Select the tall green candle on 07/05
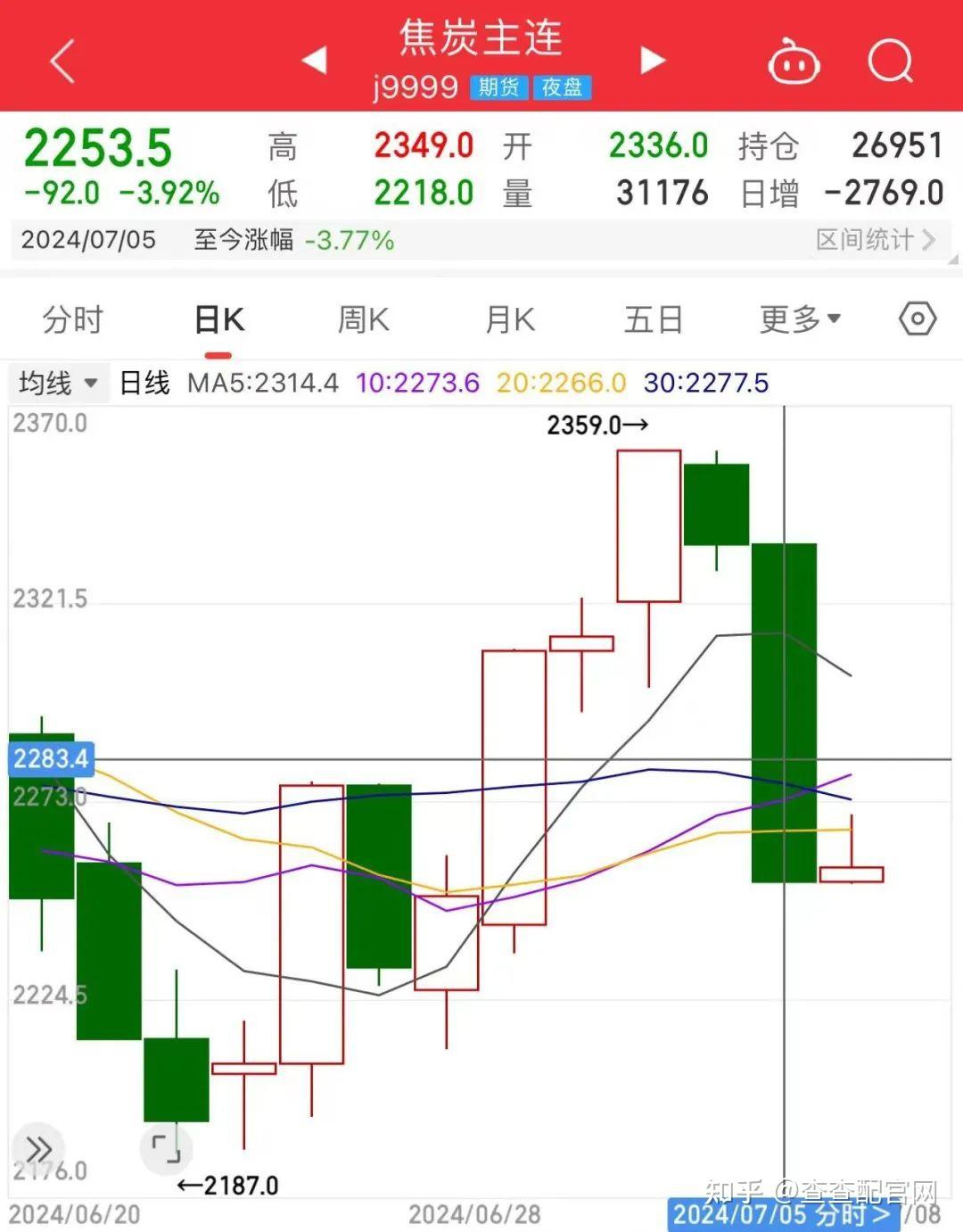 coord(785,709)
